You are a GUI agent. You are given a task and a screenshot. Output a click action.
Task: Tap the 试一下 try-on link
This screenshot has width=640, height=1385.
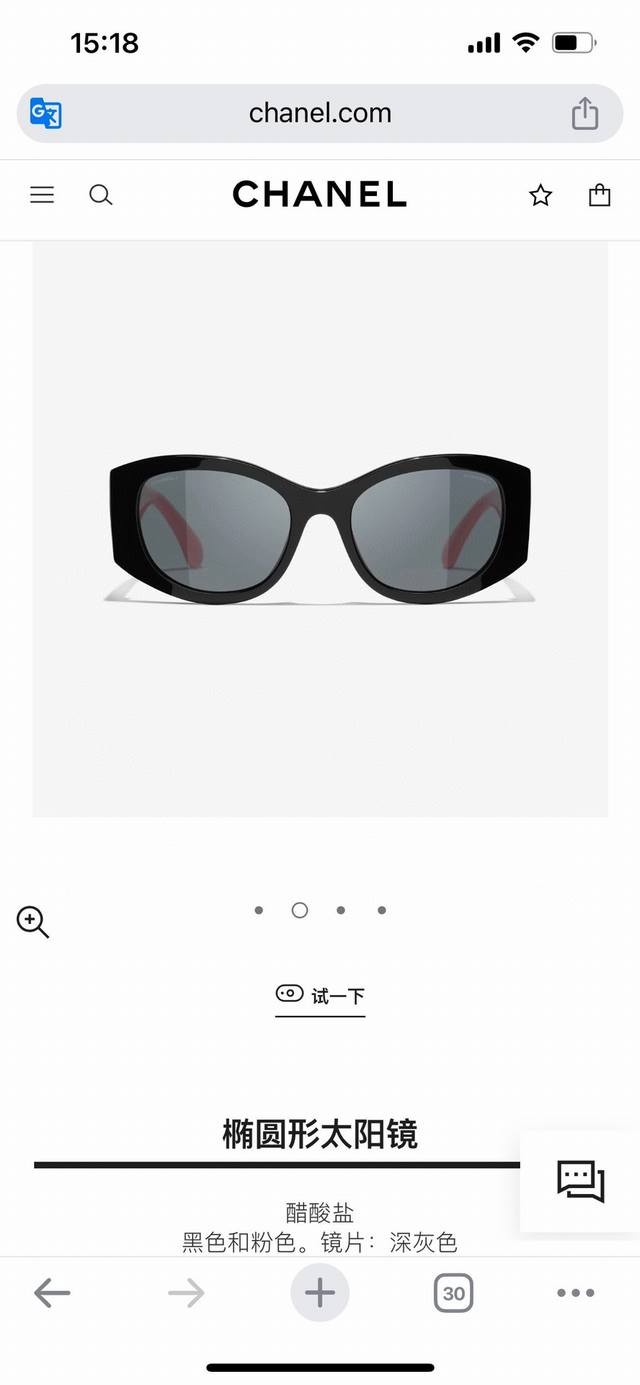[320, 996]
